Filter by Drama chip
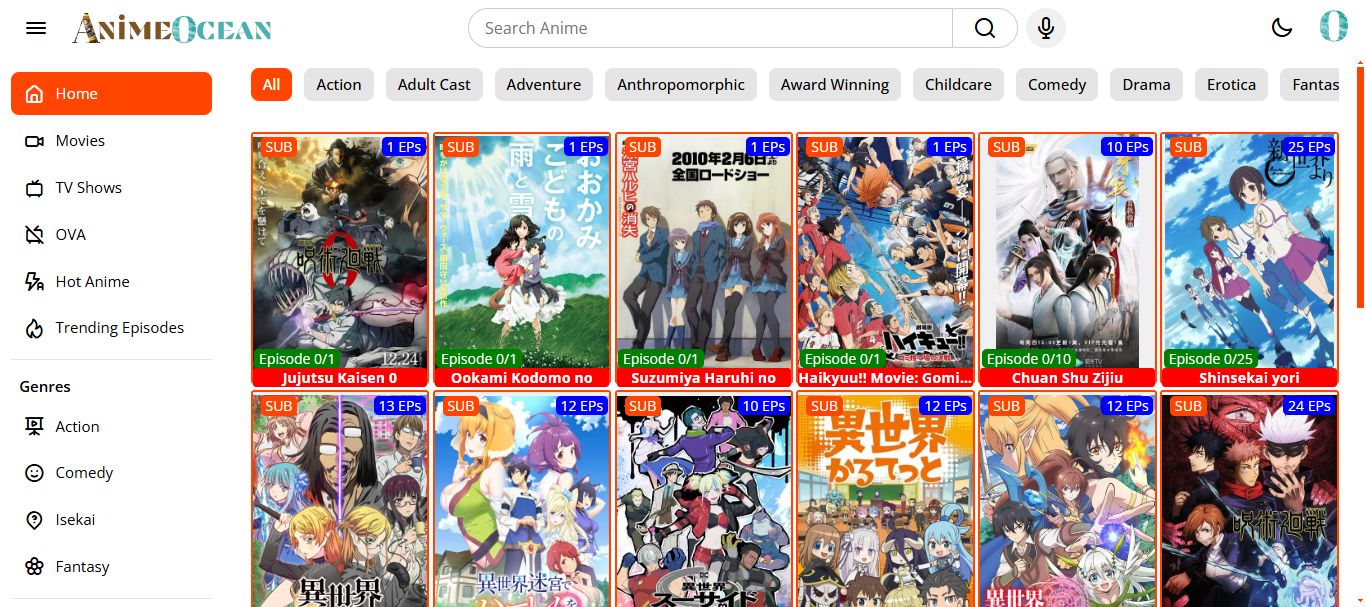The height and width of the screenshot is (607, 1366). [1146, 85]
